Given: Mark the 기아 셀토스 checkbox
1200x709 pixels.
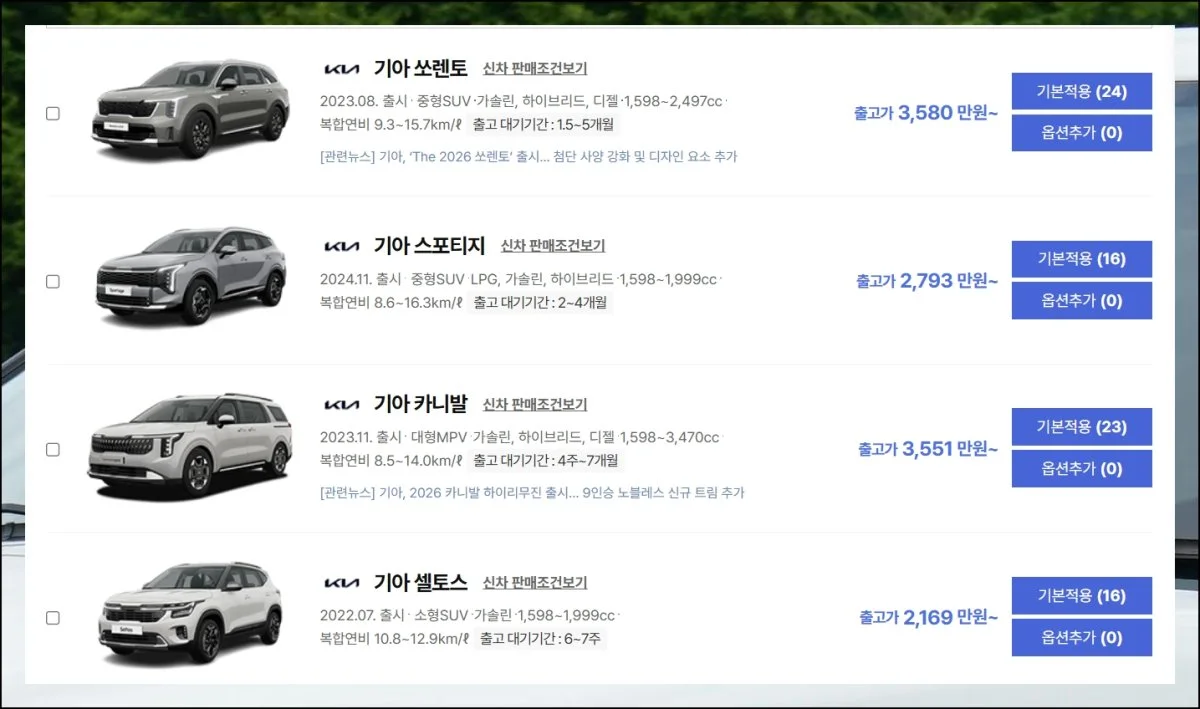Looking at the screenshot, I should 53,618.
